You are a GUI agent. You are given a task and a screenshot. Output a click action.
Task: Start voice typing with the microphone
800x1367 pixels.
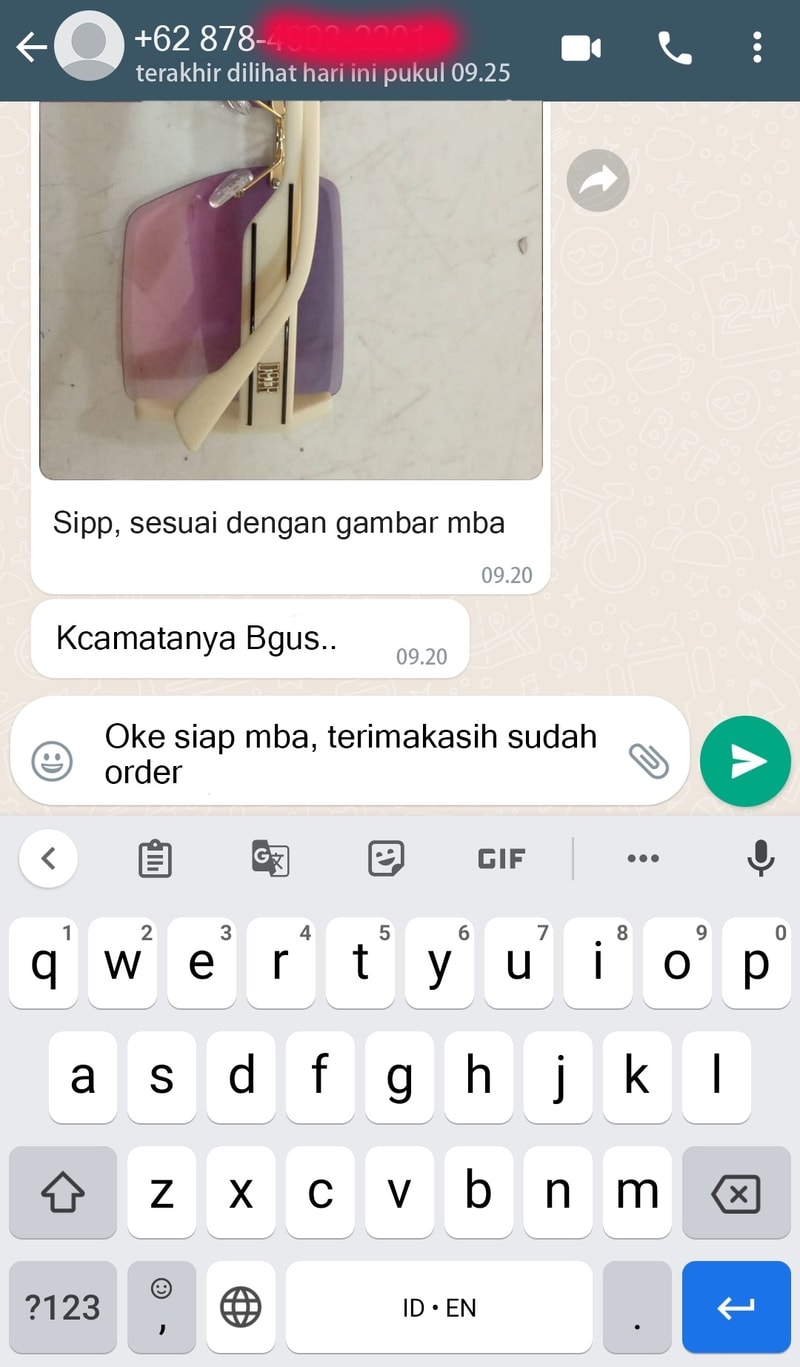point(761,858)
